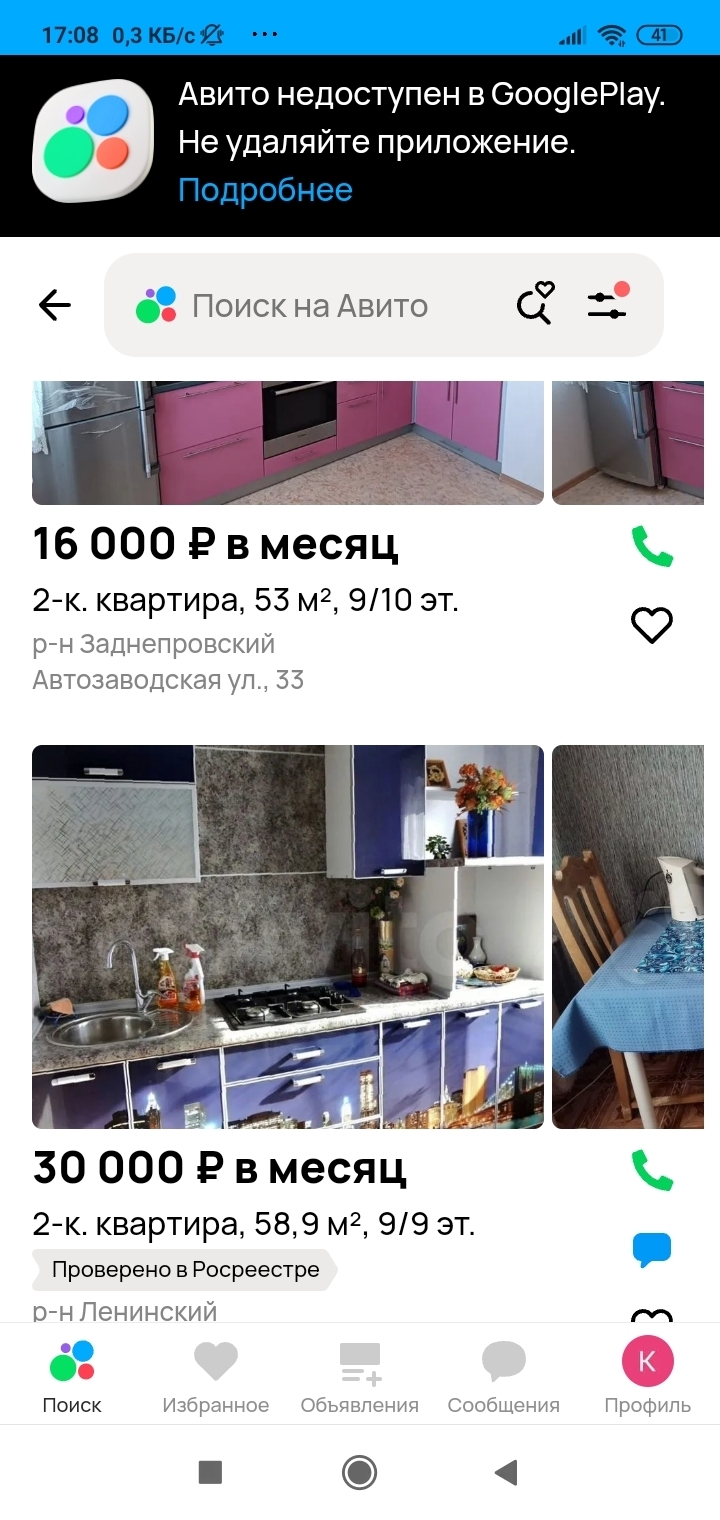Switch to the Избранное tab

tap(216, 1377)
